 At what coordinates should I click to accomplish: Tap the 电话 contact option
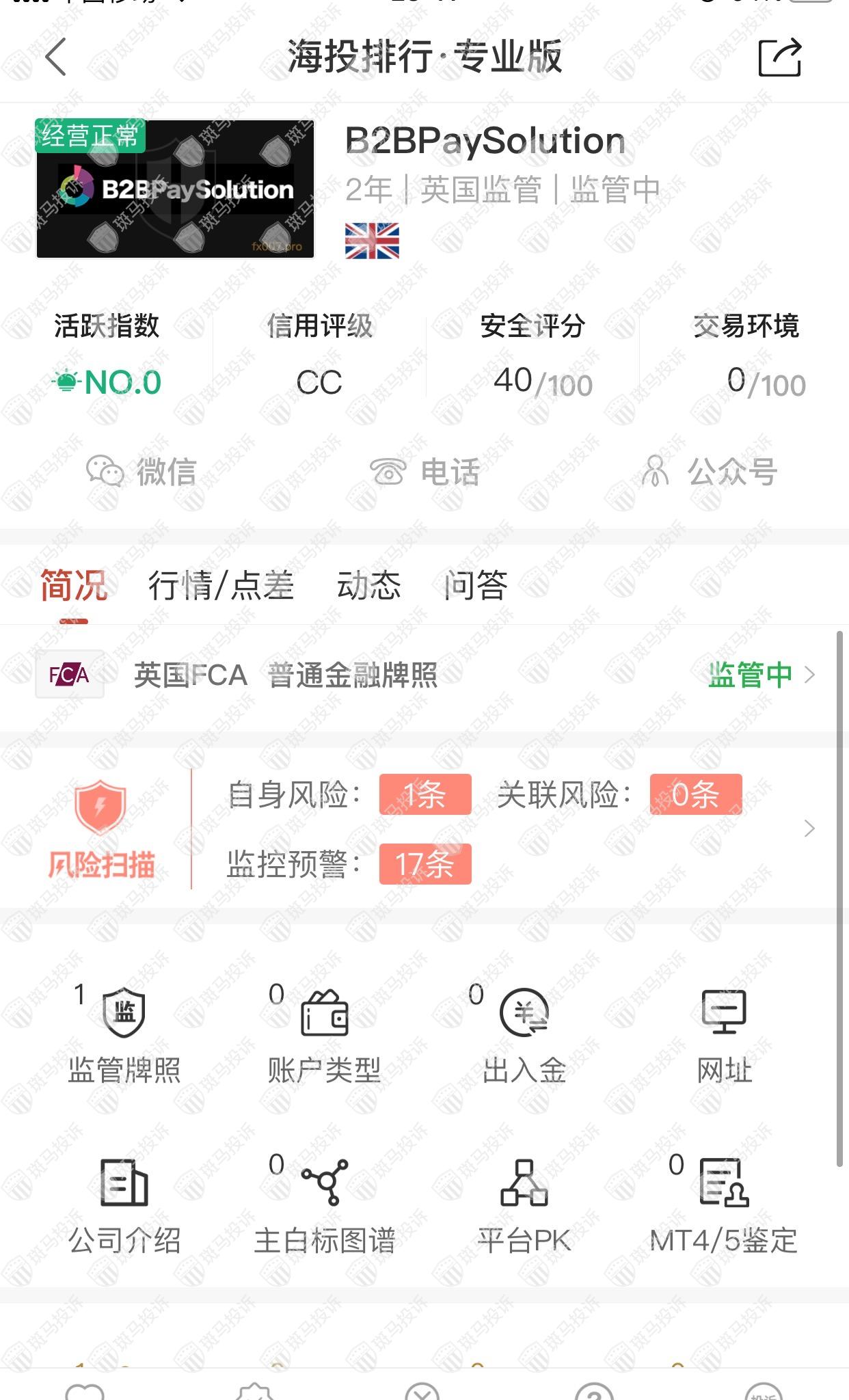[x=424, y=472]
